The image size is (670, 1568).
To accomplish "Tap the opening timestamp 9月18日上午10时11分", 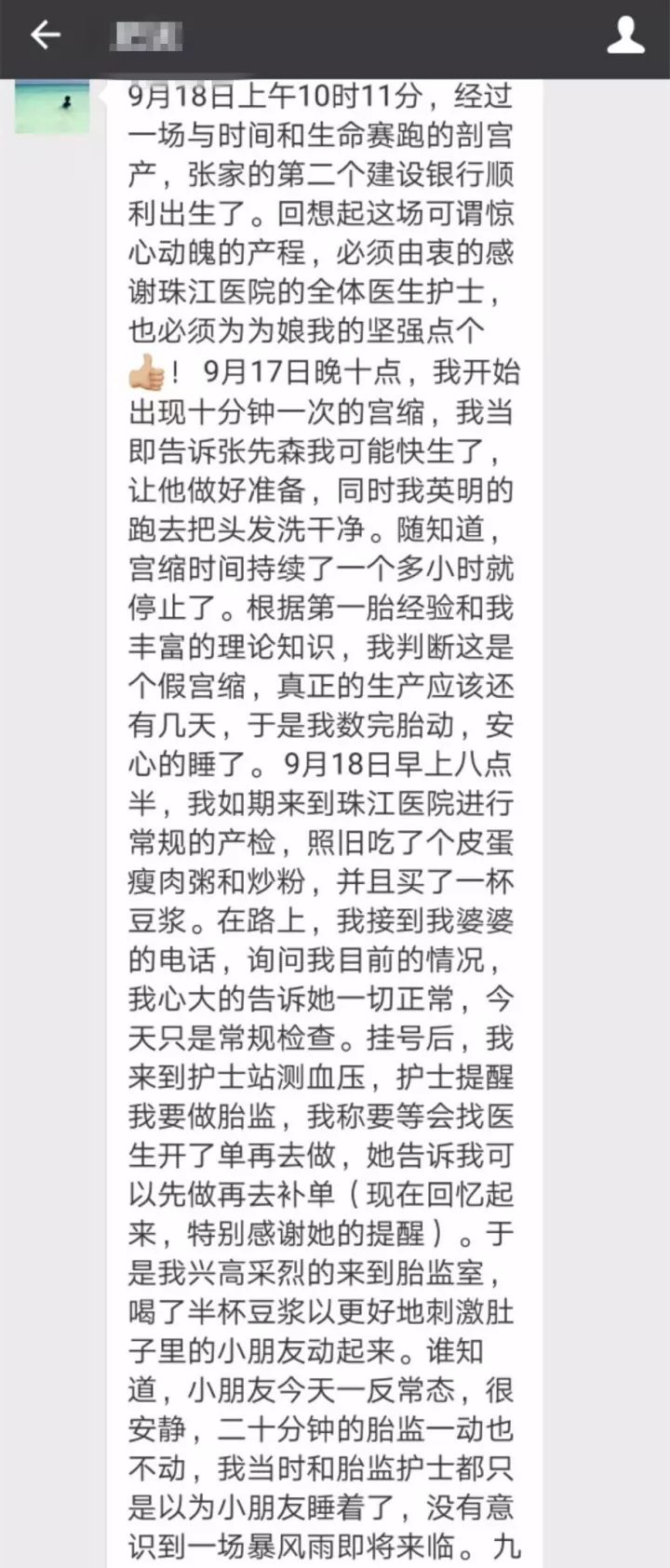I will pos(279,98).
